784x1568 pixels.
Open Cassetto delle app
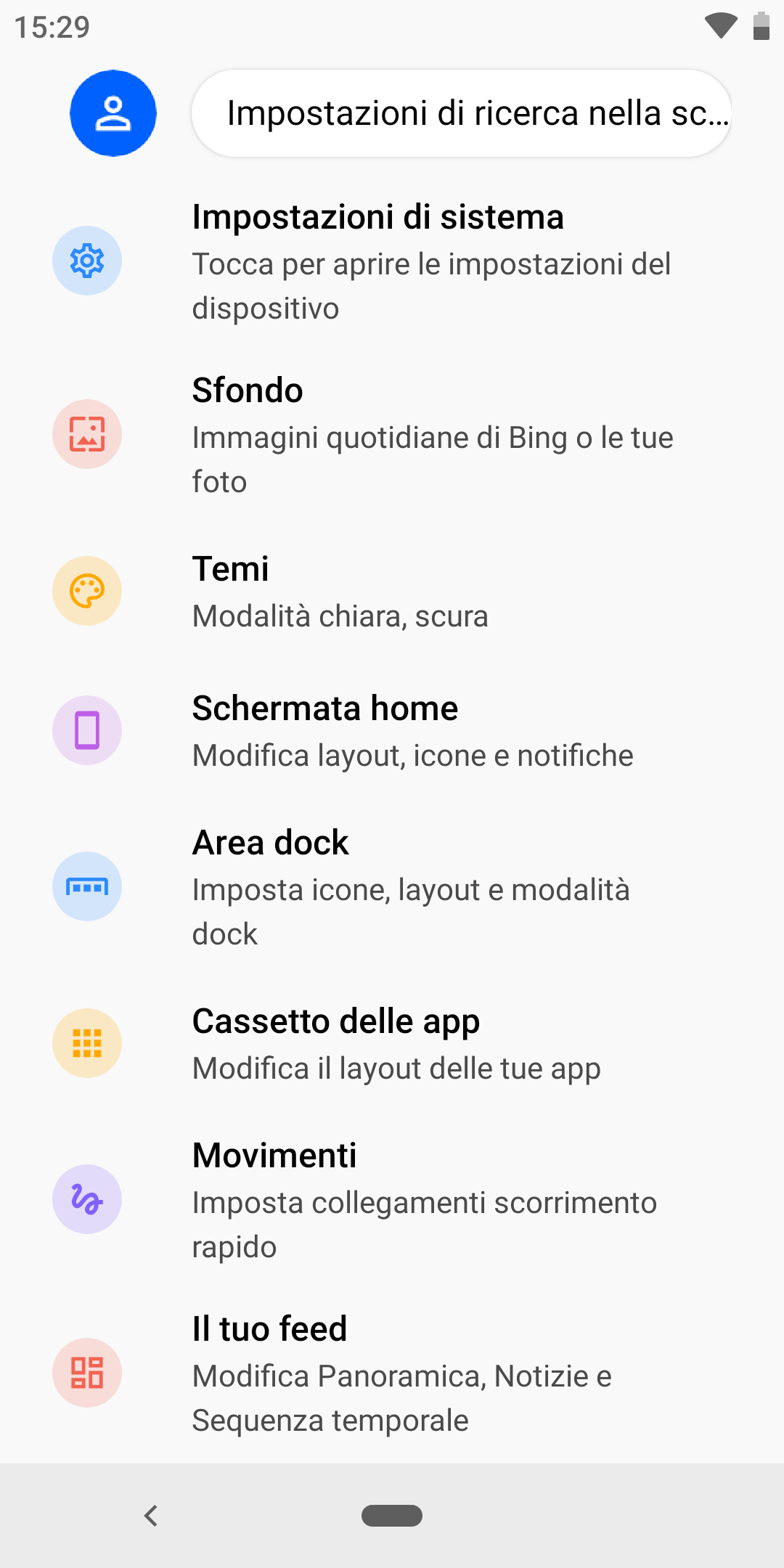(392, 1044)
